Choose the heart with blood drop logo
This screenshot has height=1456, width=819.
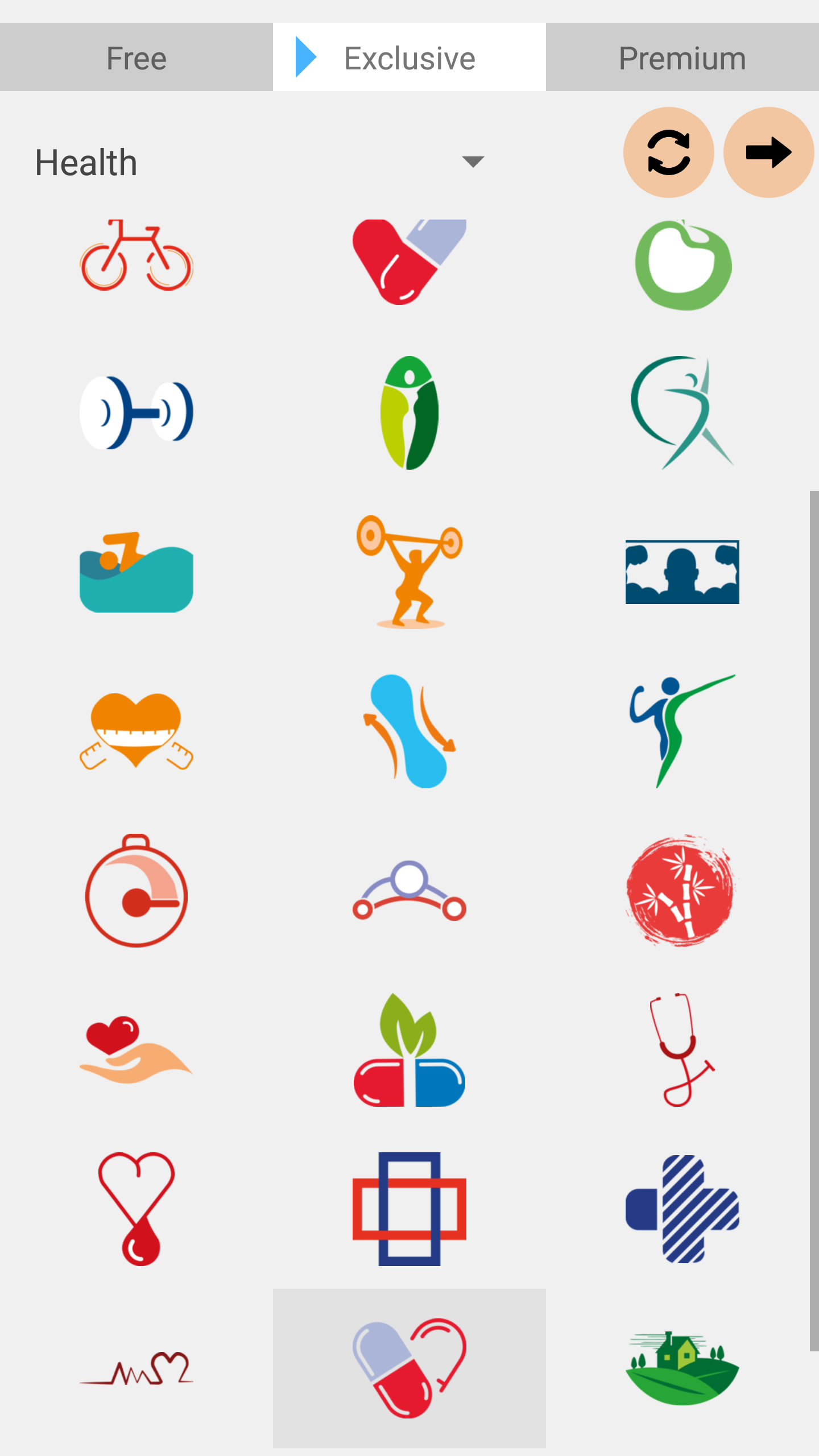[x=136, y=1206]
